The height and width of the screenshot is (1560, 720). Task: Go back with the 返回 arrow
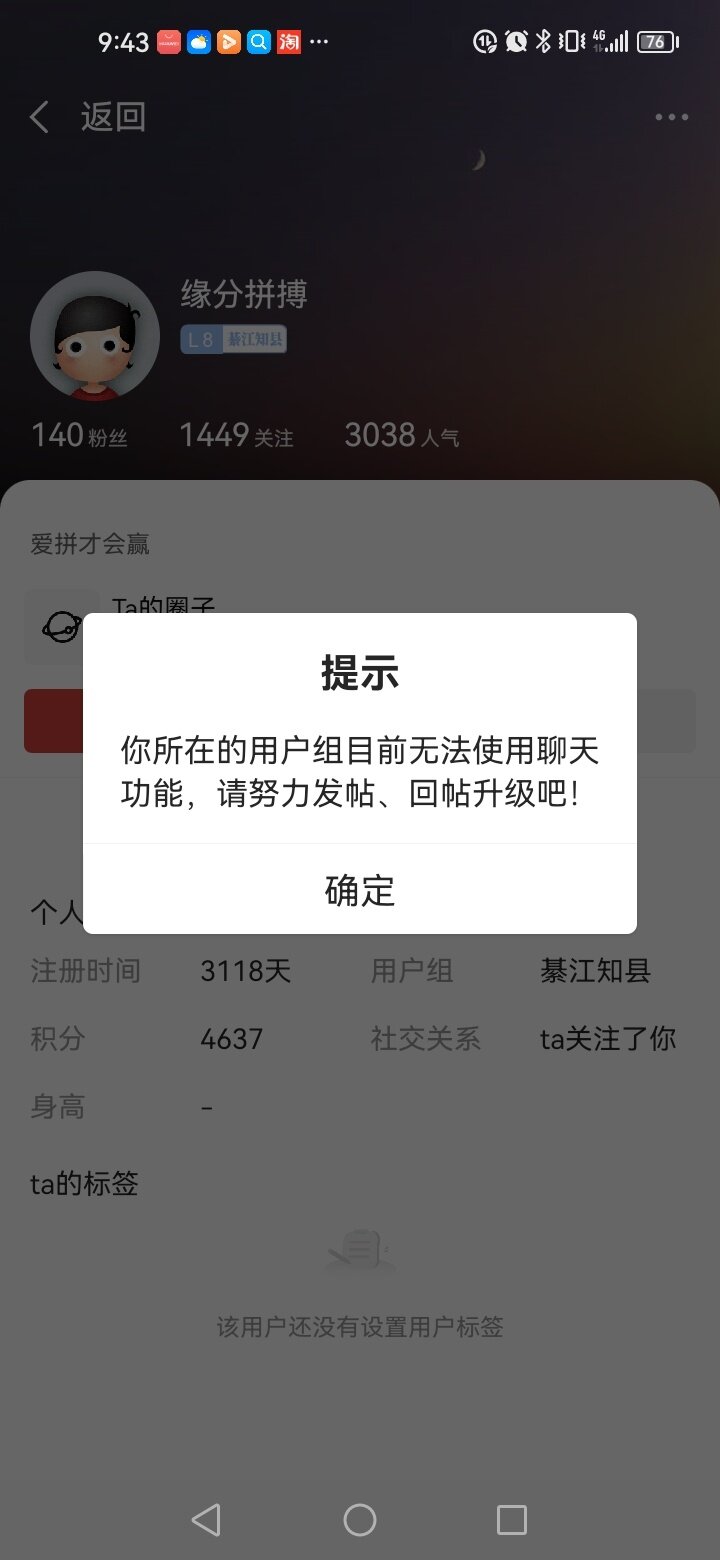pos(40,117)
